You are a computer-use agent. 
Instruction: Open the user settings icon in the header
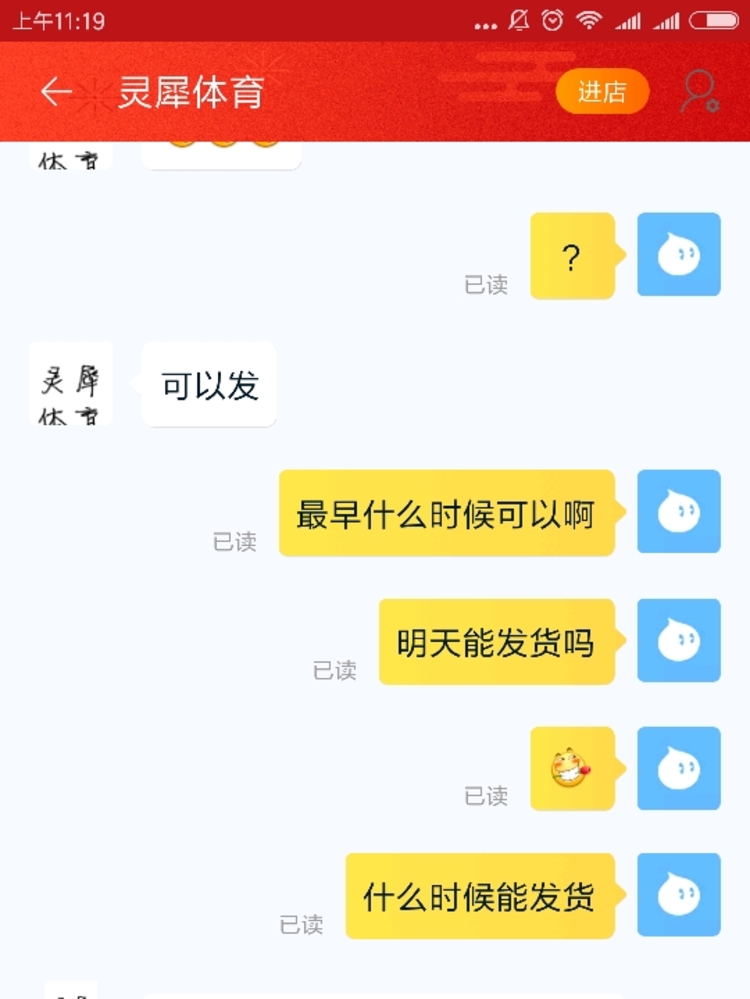[x=699, y=92]
